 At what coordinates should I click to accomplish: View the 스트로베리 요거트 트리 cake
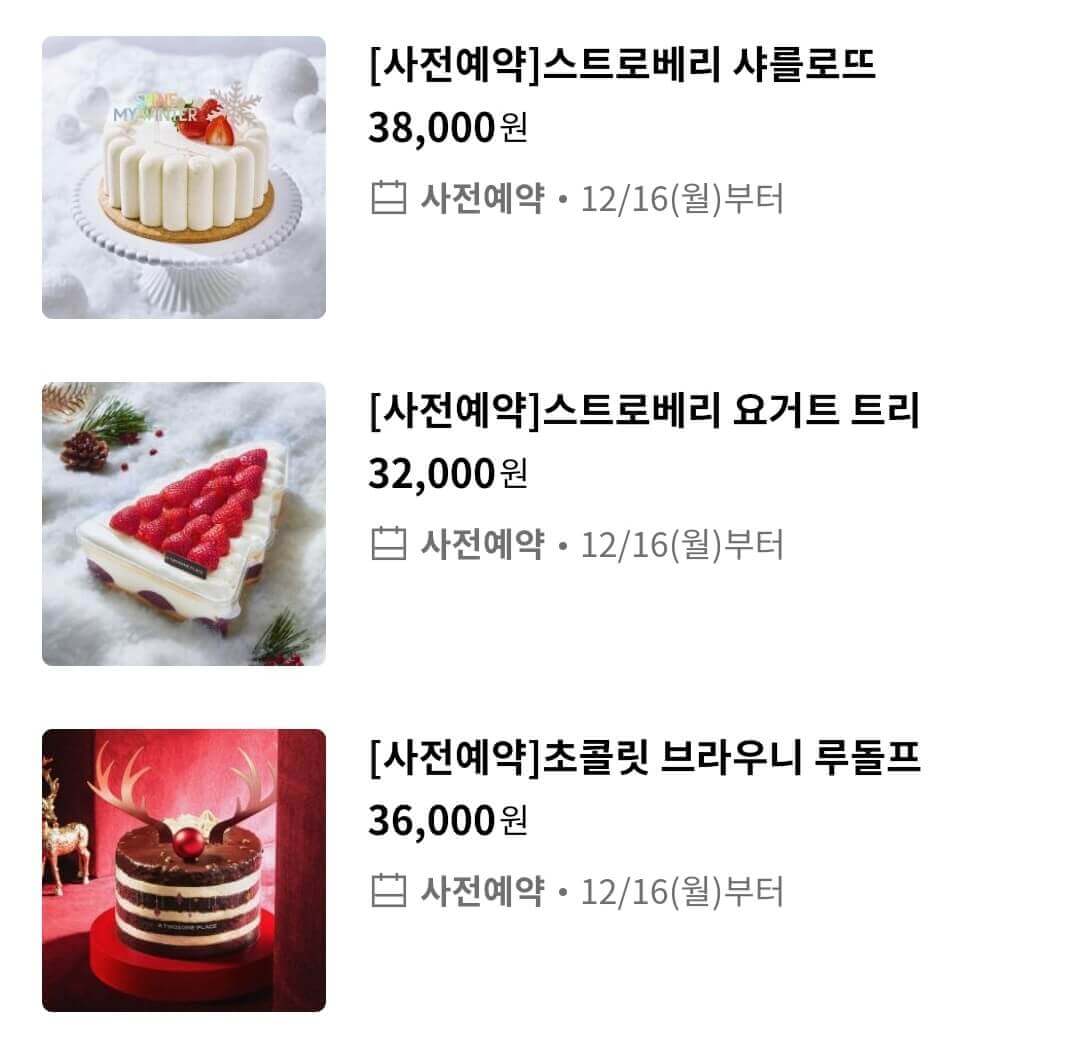click(x=643, y=411)
